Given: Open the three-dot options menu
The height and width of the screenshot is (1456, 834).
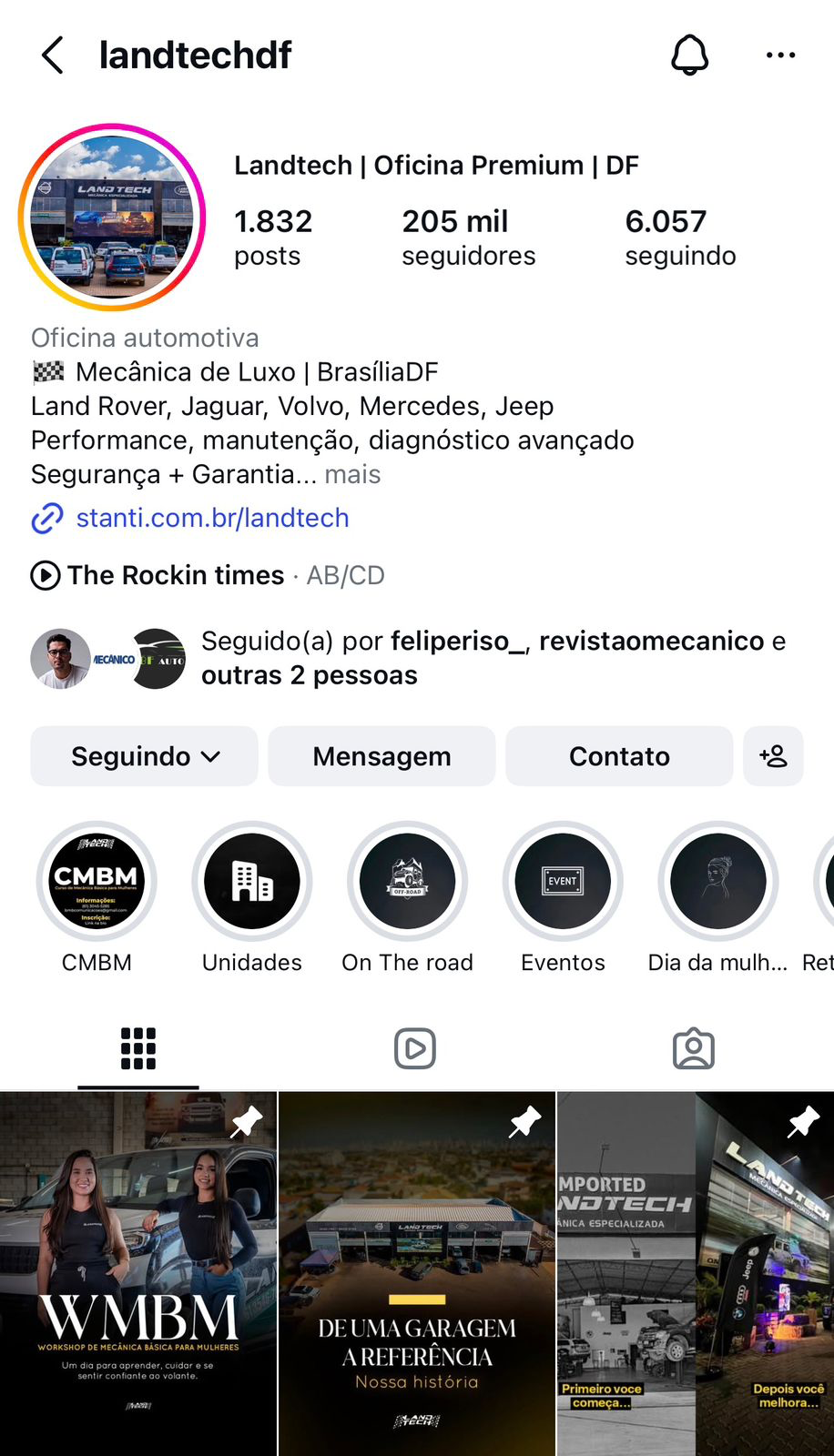Looking at the screenshot, I should pyautogui.click(x=781, y=55).
